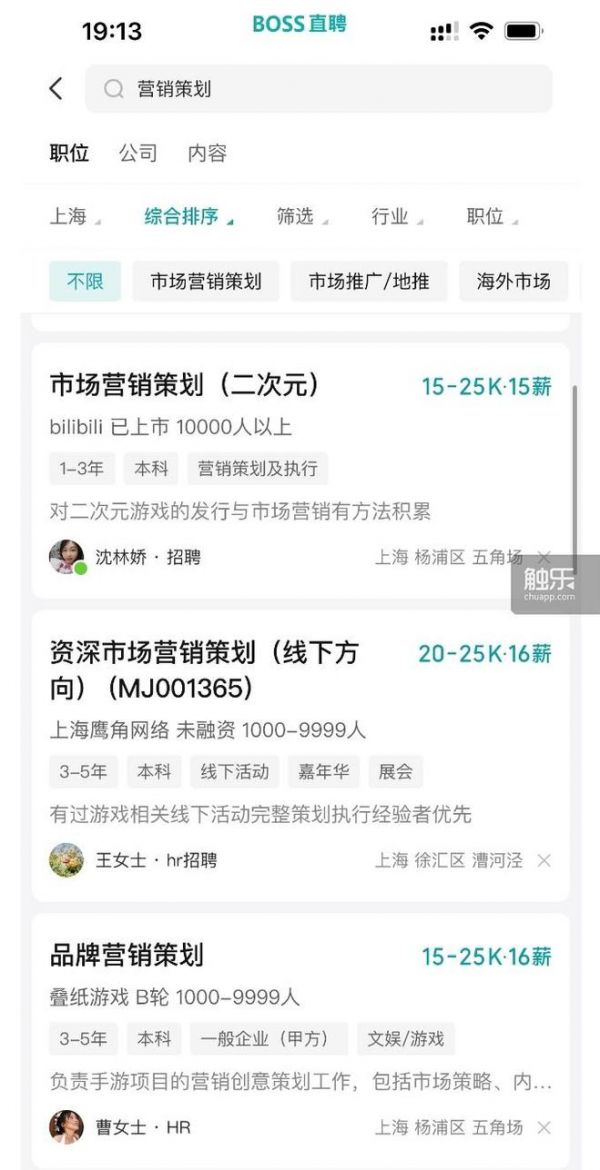Dismiss the 资深市场营销策划 job with its X
This screenshot has height=1170, width=600.
click(x=544, y=860)
